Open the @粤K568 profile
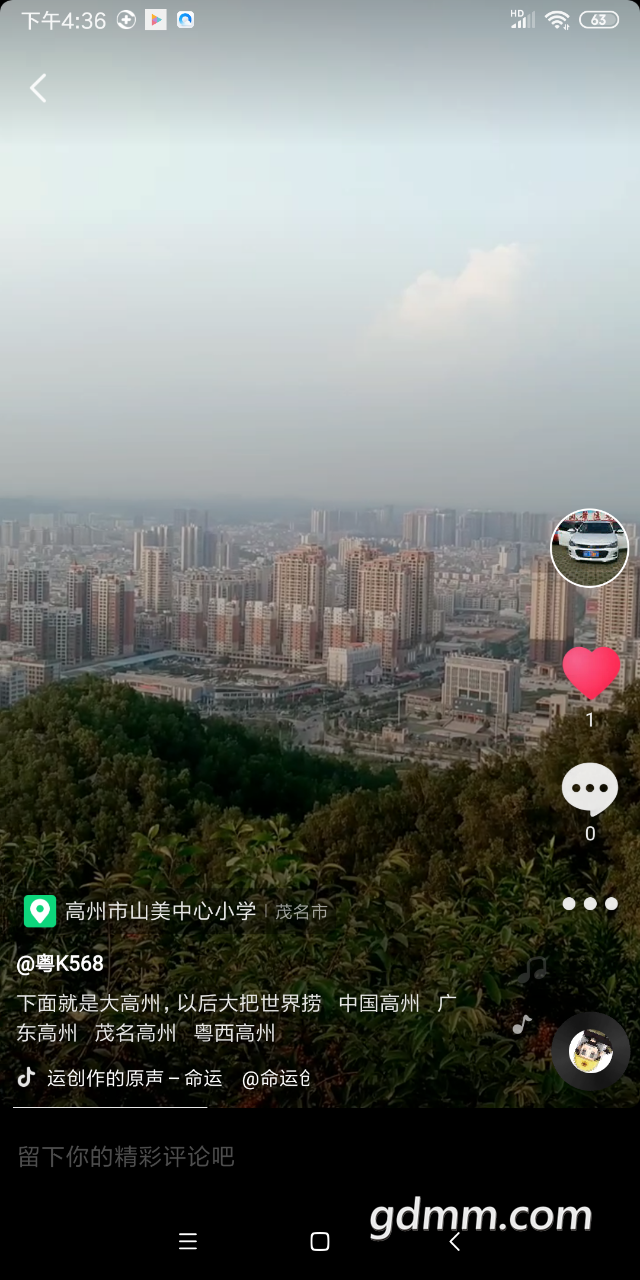This screenshot has width=640, height=1280. point(60,964)
